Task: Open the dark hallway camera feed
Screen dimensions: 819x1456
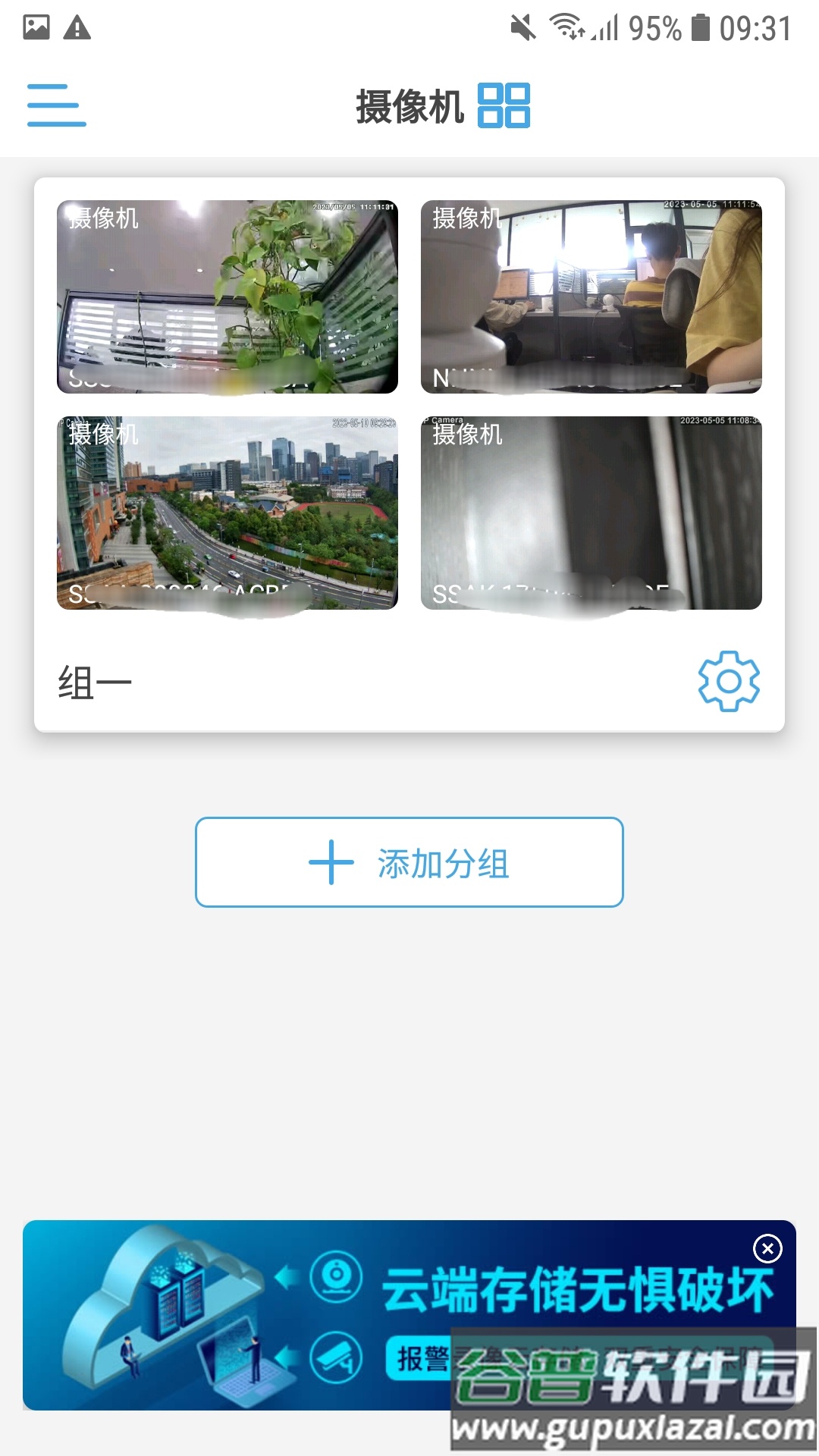Action: (x=592, y=513)
